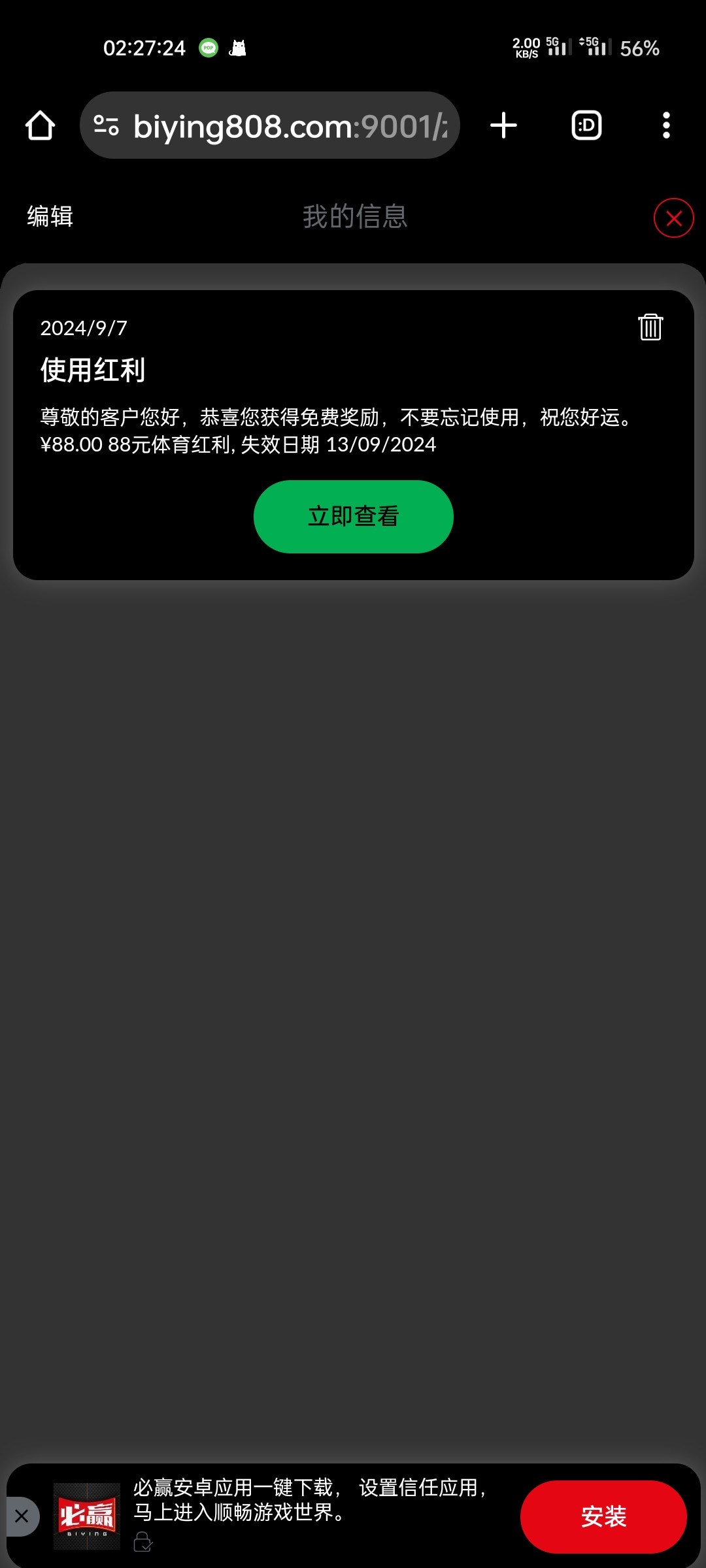
Task: Close the 我的信息 panel
Action: (x=674, y=218)
